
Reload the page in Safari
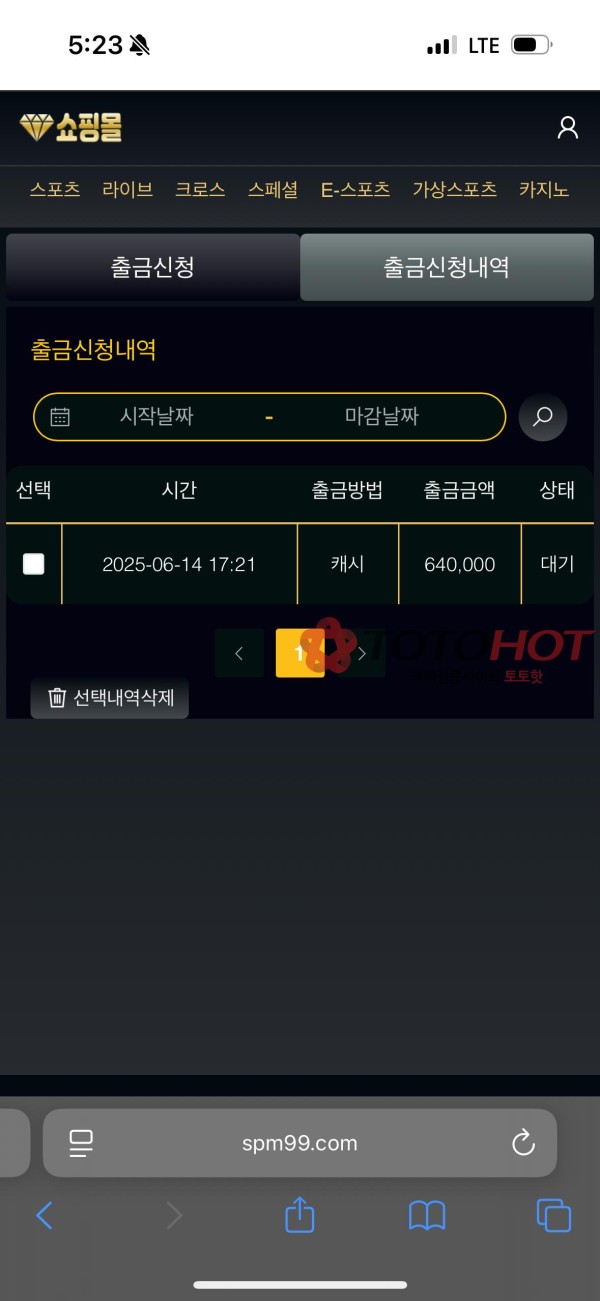point(523,1143)
